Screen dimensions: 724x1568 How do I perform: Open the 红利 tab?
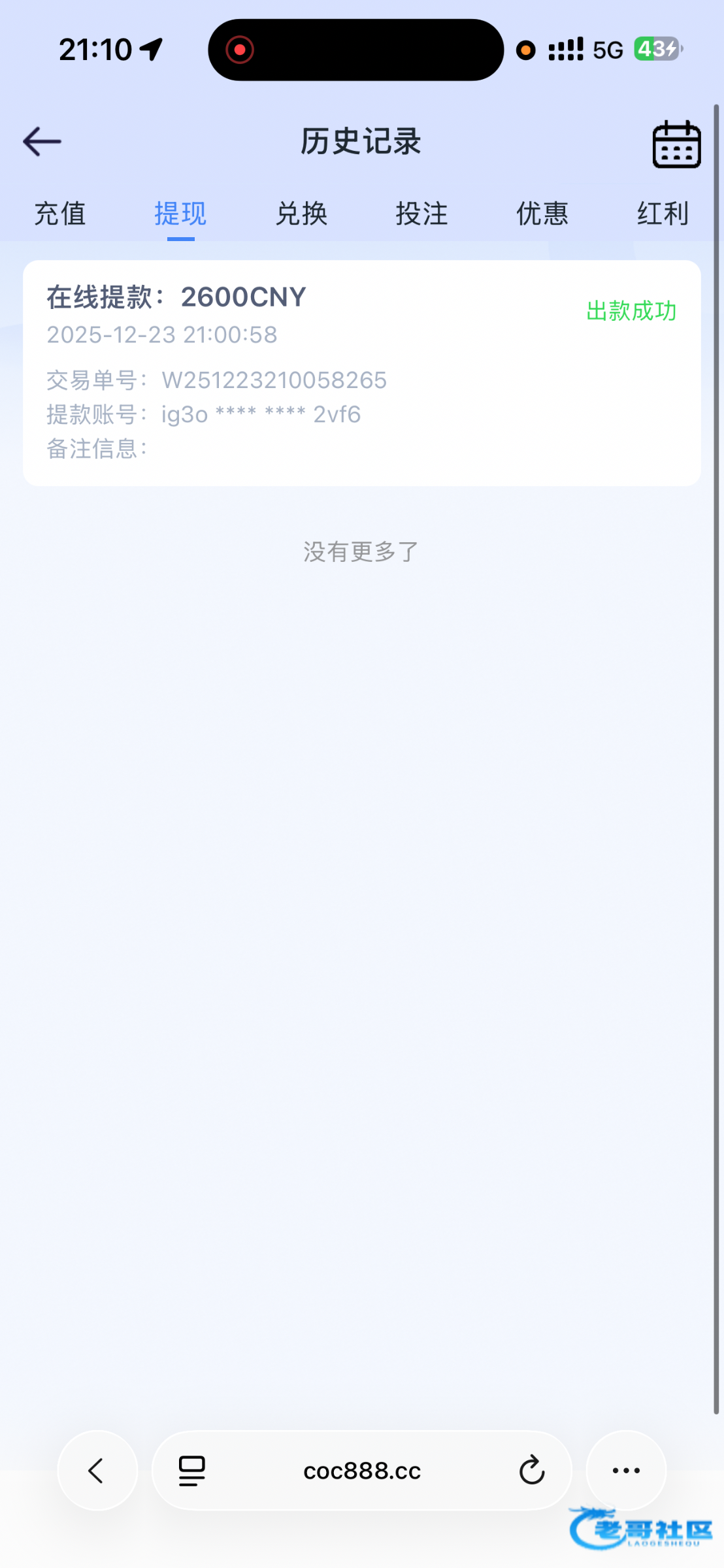click(663, 214)
